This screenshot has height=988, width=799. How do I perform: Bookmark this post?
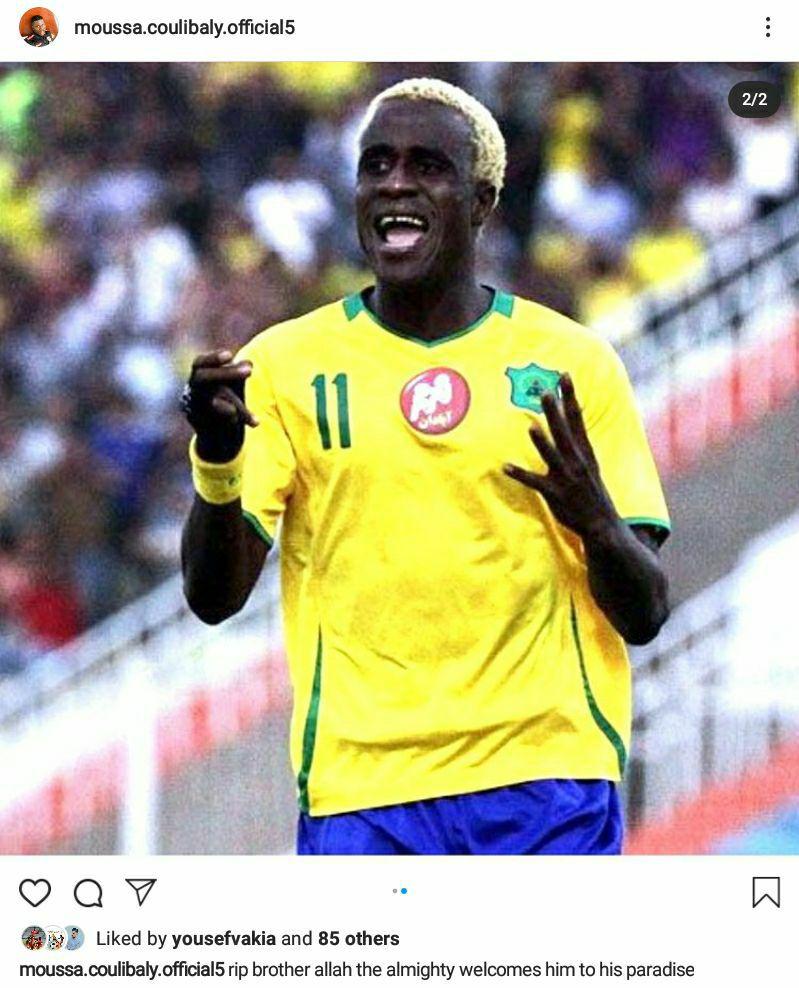coord(766,892)
